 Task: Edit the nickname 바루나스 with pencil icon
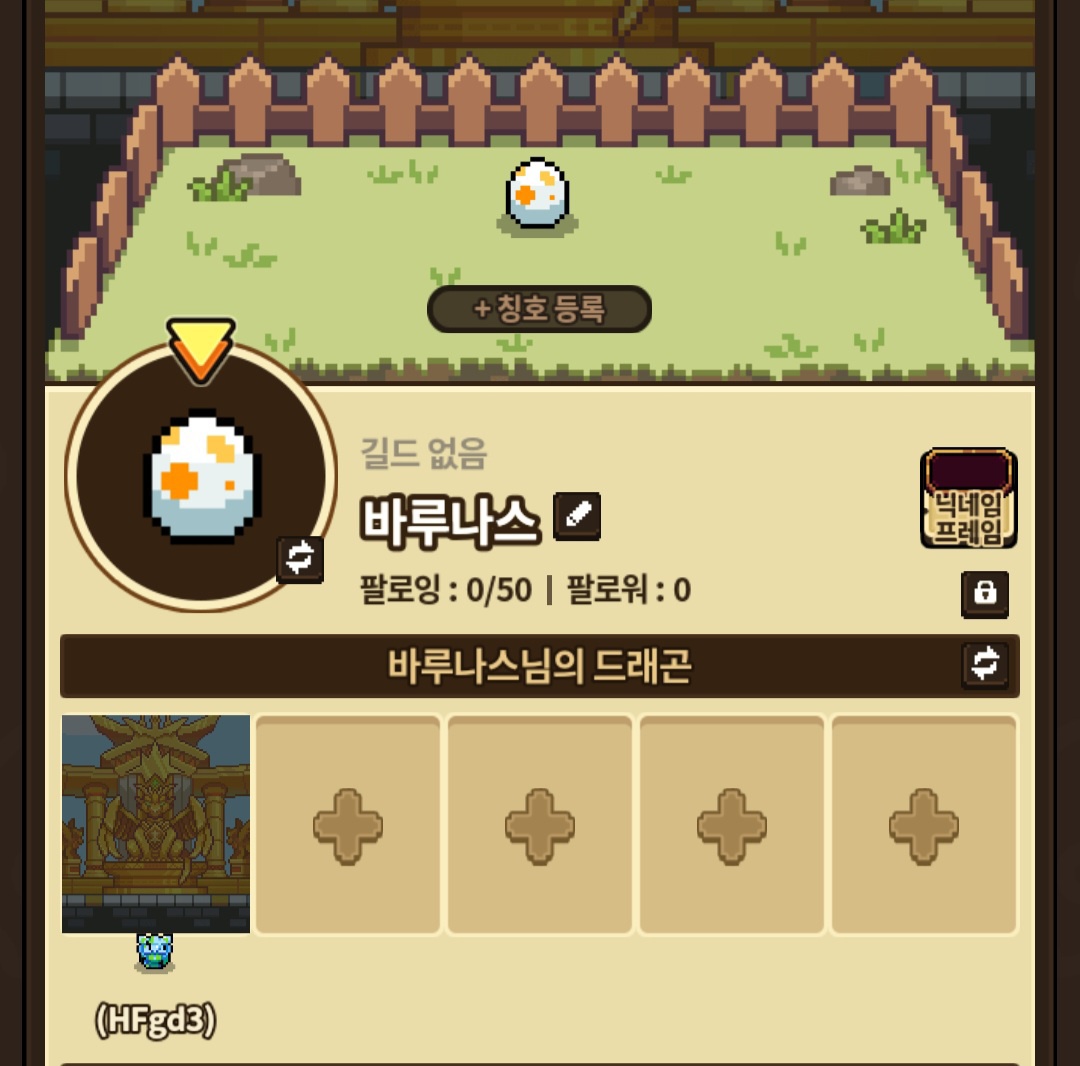point(577,516)
